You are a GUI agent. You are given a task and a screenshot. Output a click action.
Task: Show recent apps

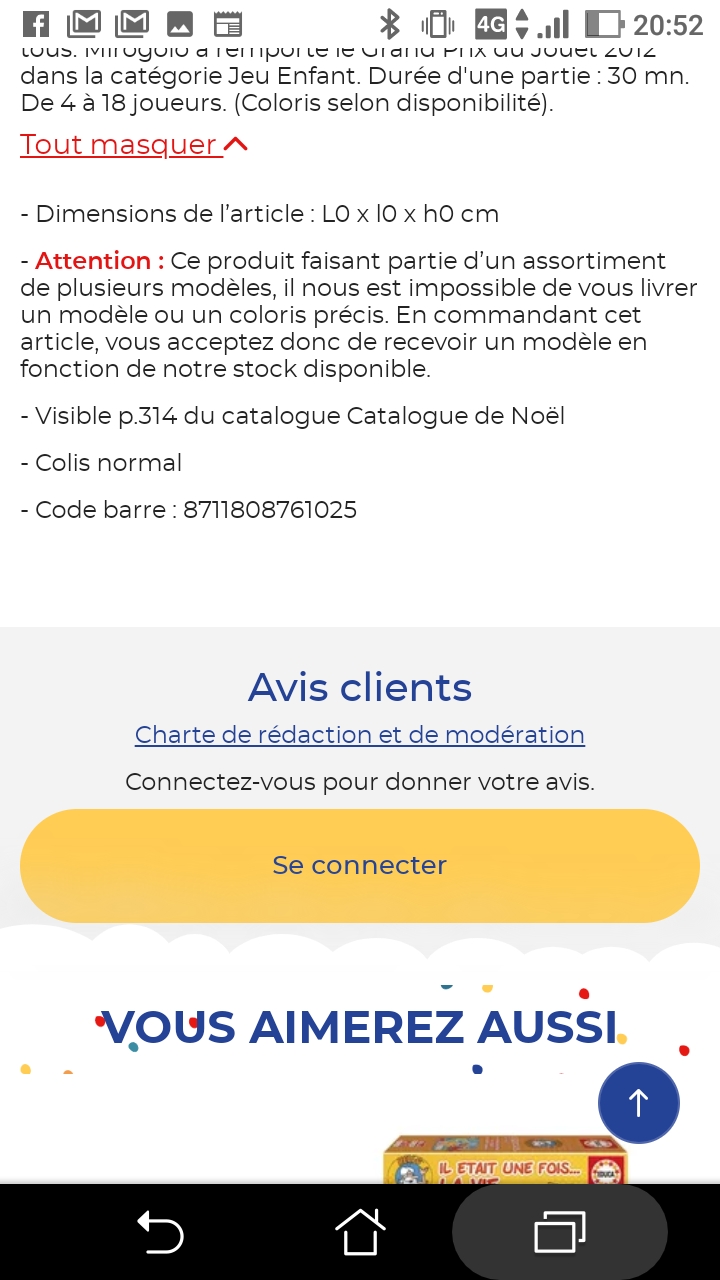click(560, 1231)
